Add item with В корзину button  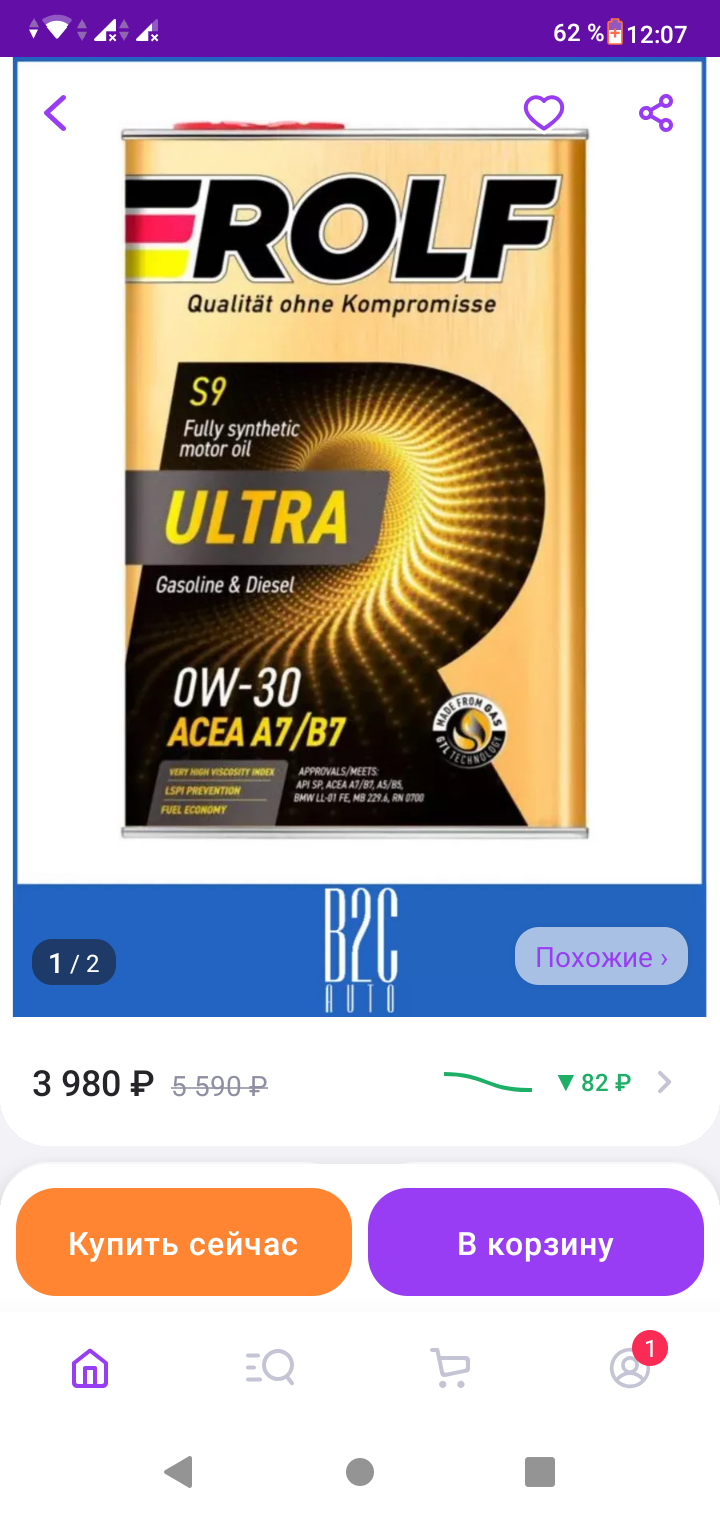536,1243
